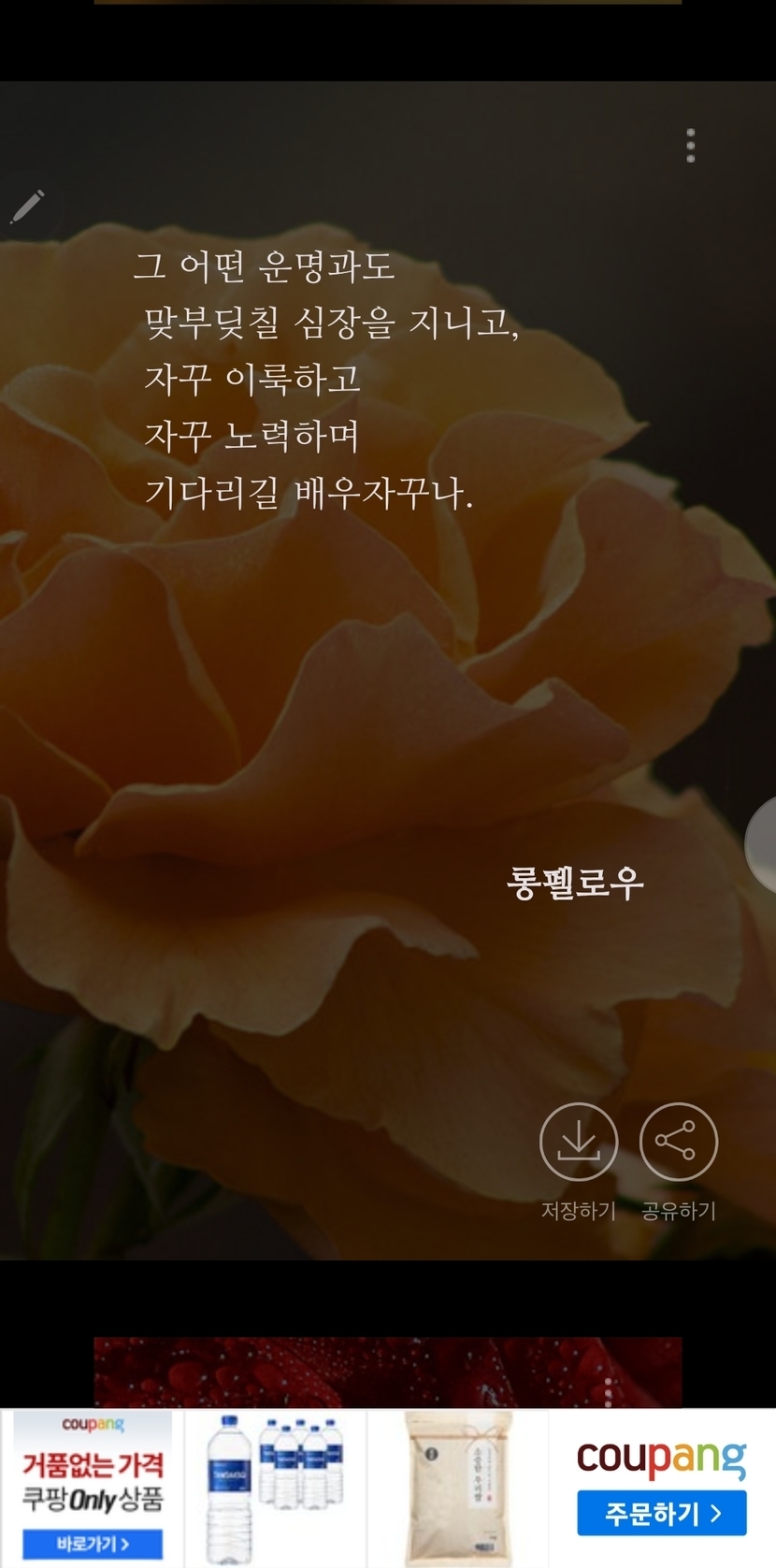Open the rice bag product in ad
776x1568 pixels.
click(458, 1489)
